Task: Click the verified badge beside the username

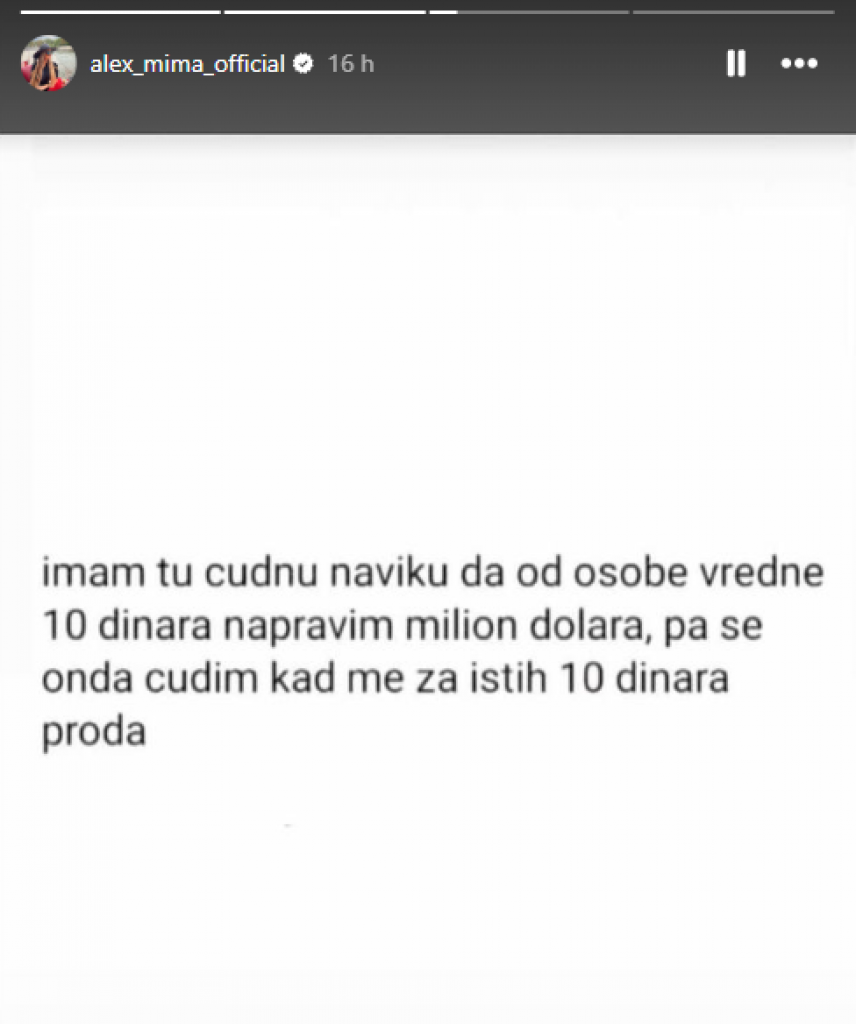Action: coord(304,63)
